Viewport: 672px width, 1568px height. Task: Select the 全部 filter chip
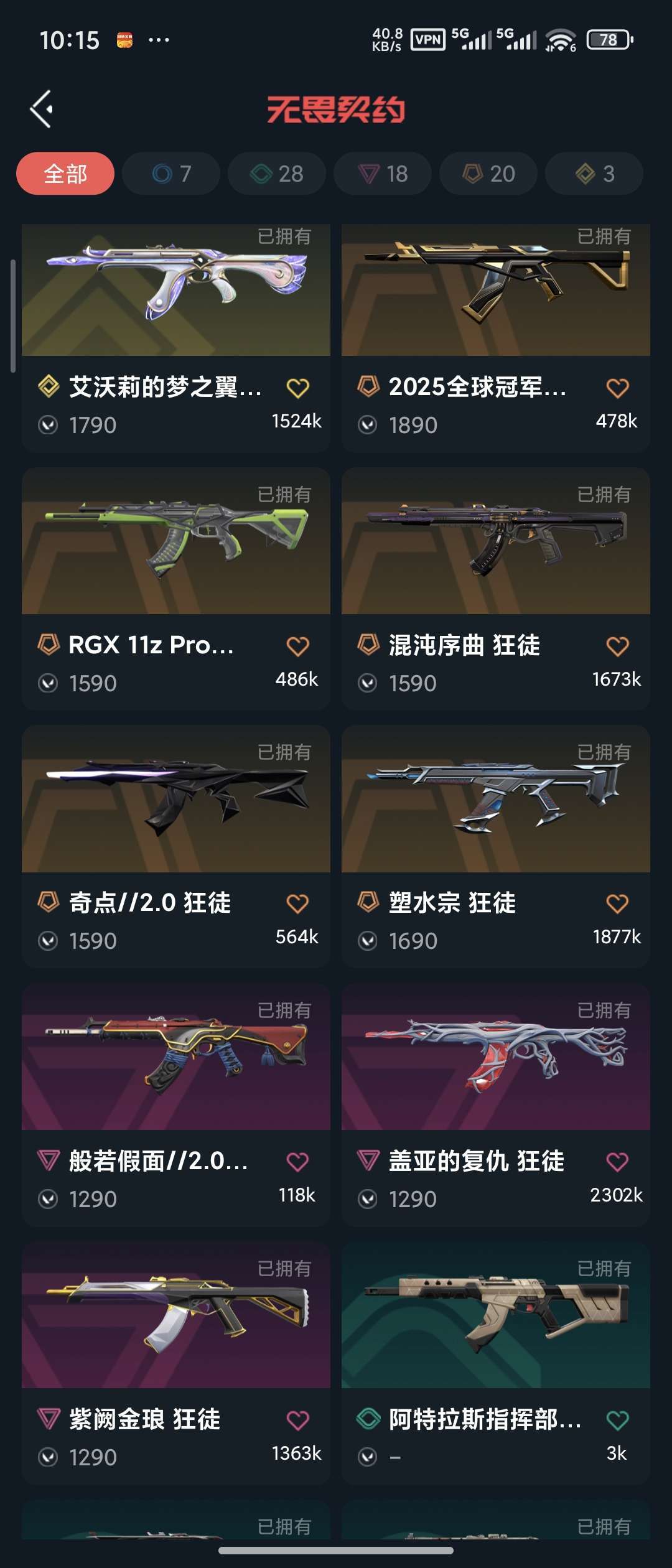click(65, 174)
